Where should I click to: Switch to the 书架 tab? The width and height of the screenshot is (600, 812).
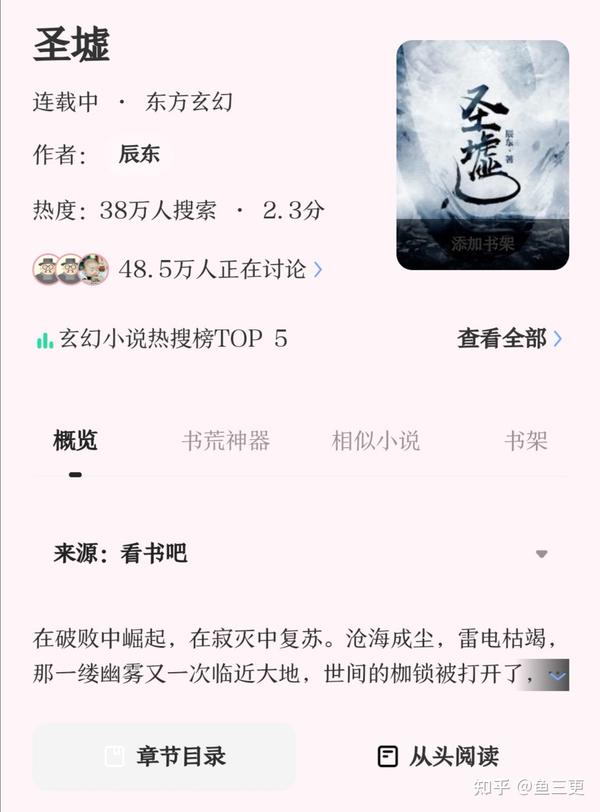point(525,441)
